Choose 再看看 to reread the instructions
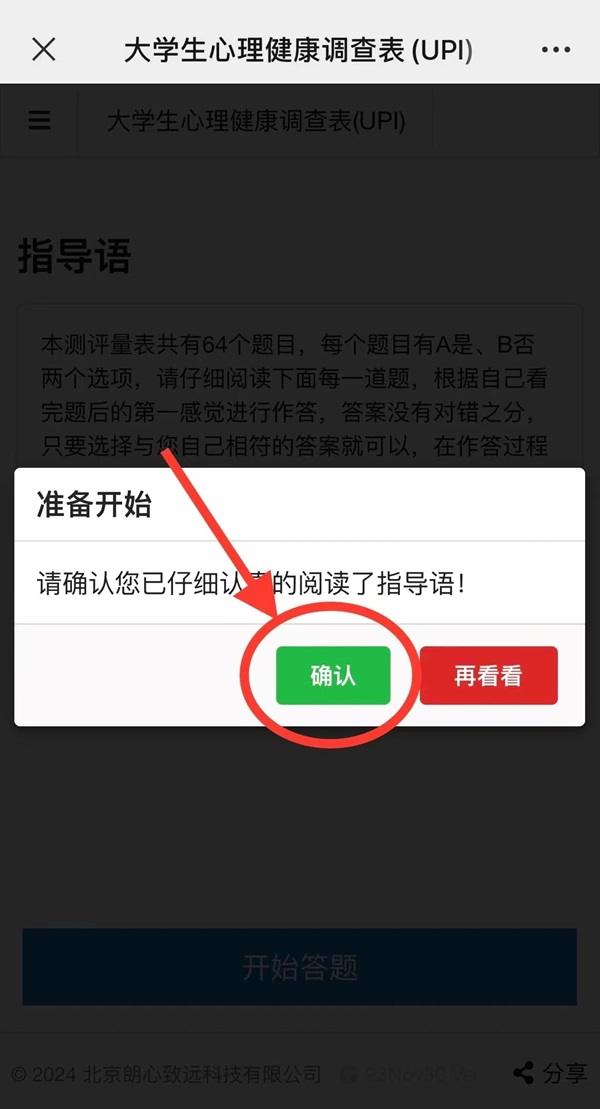 tap(488, 676)
